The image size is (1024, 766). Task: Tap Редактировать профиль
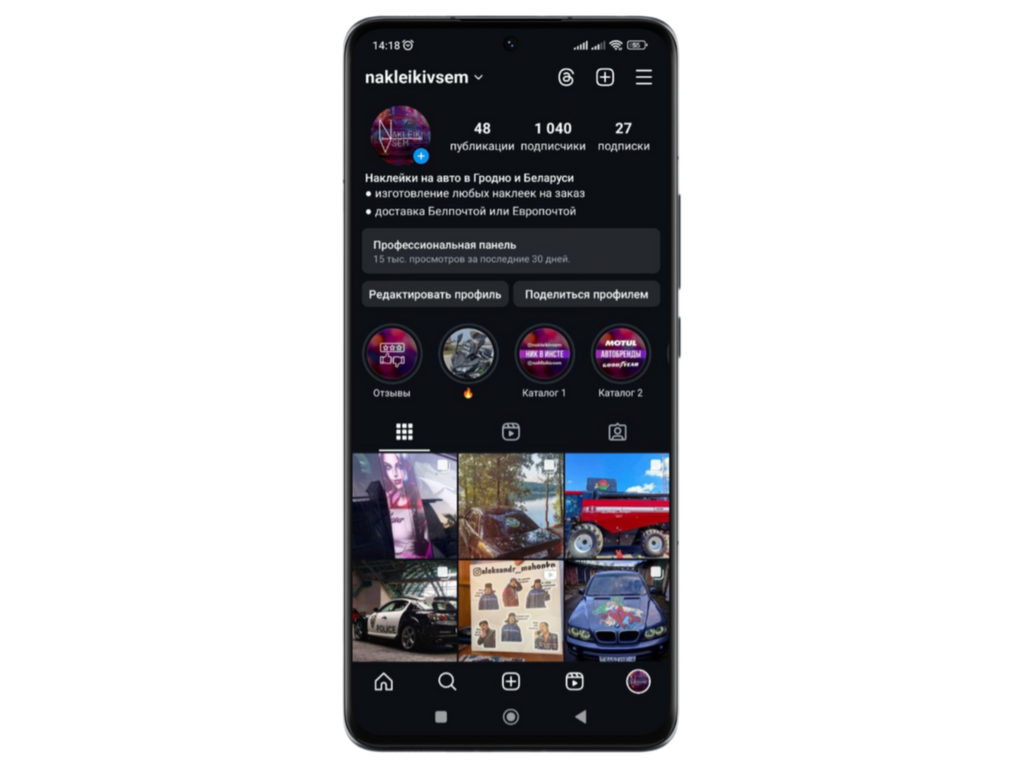coord(434,294)
